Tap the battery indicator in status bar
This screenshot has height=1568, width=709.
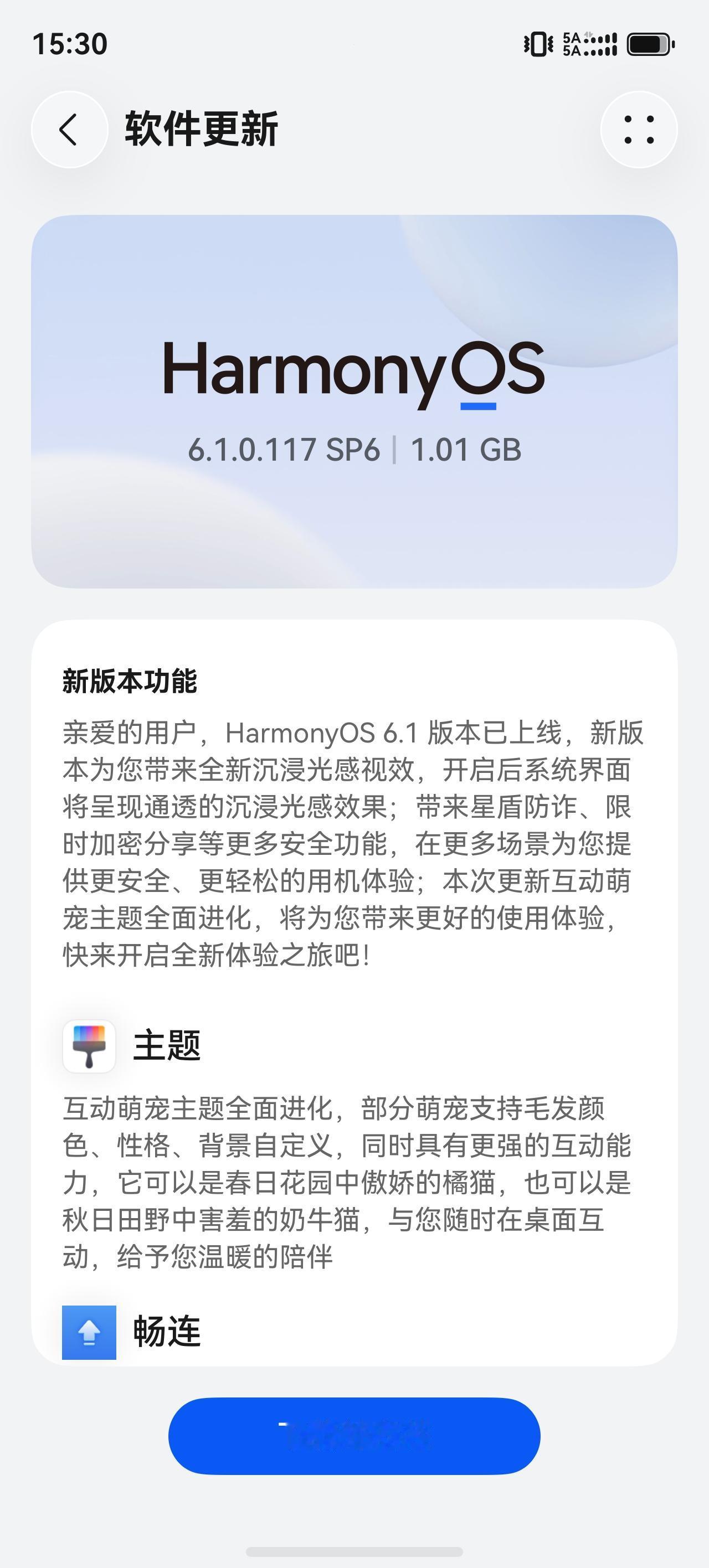click(648, 44)
